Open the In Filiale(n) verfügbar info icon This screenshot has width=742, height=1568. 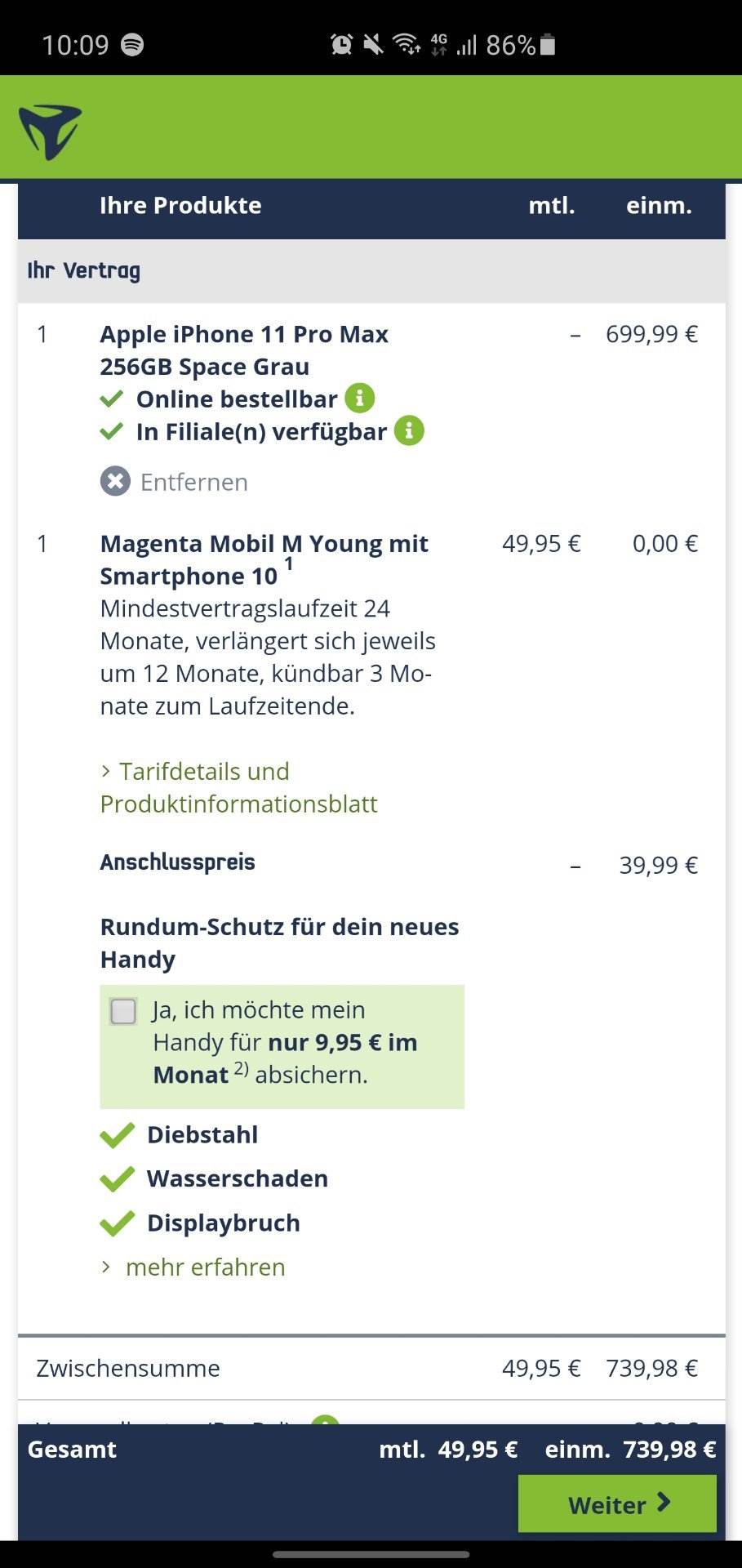[x=409, y=430]
